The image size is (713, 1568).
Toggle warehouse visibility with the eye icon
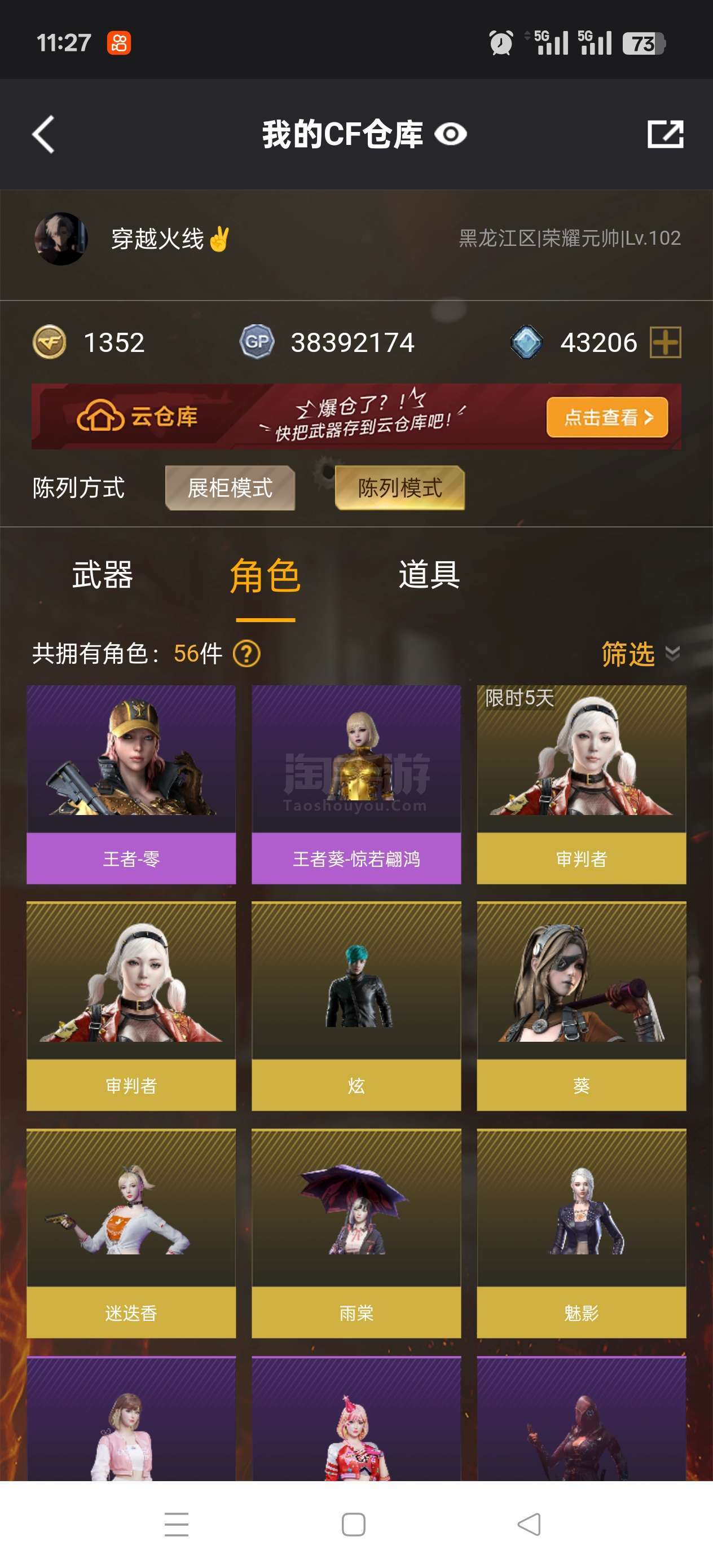point(451,134)
